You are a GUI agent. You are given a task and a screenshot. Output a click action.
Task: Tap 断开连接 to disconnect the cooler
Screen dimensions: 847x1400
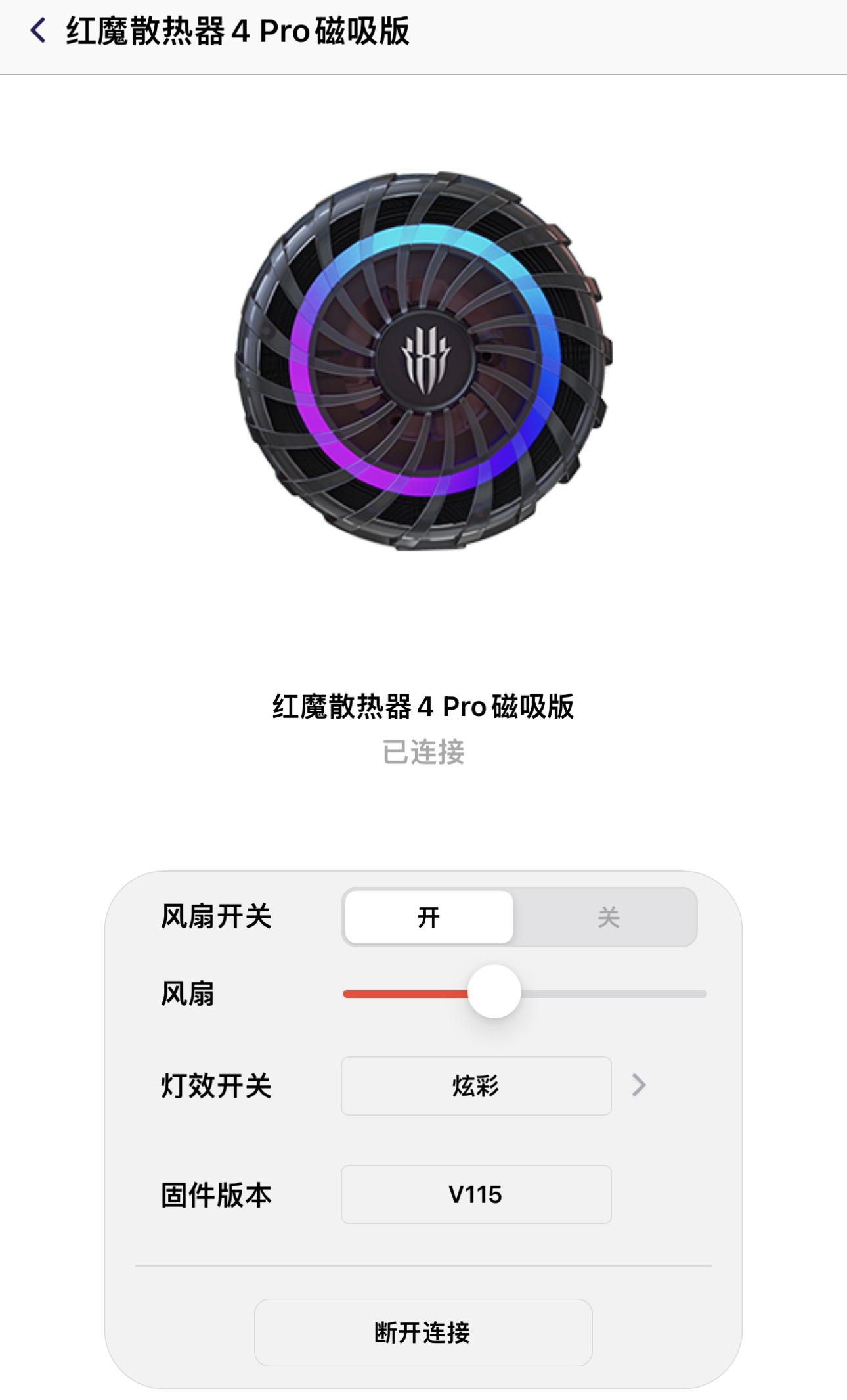(x=423, y=1332)
